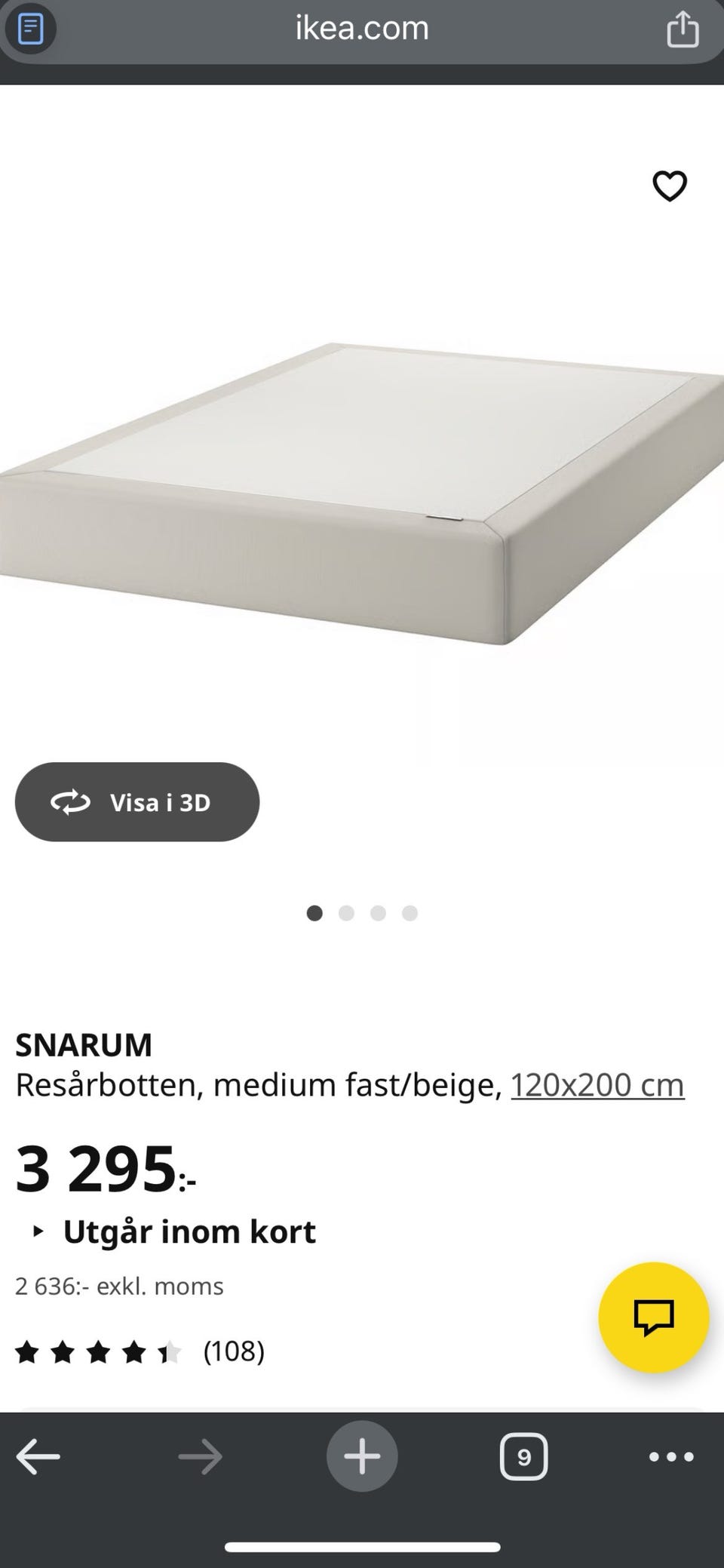Image resolution: width=724 pixels, height=1568 pixels.
Task: Open the reader view icon
Action: [30, 29]
